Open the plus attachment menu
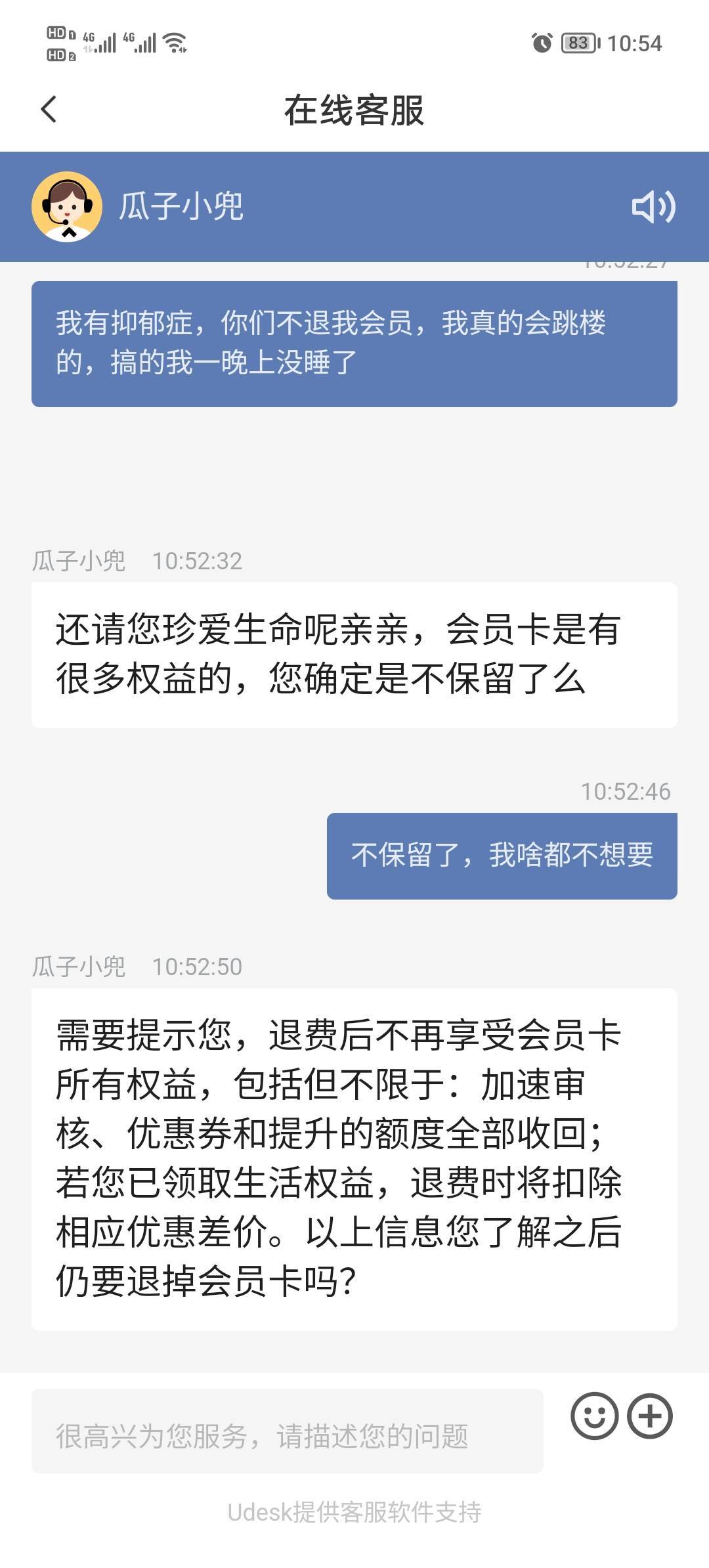Image resolution: width=709 pixels, height=1568 pixels. point(650,1416)
